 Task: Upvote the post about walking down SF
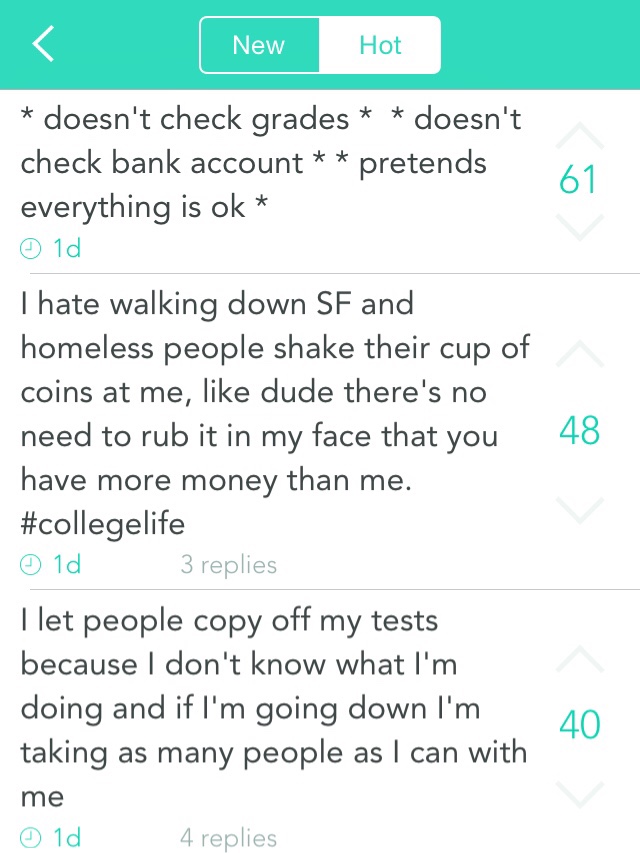578,352
